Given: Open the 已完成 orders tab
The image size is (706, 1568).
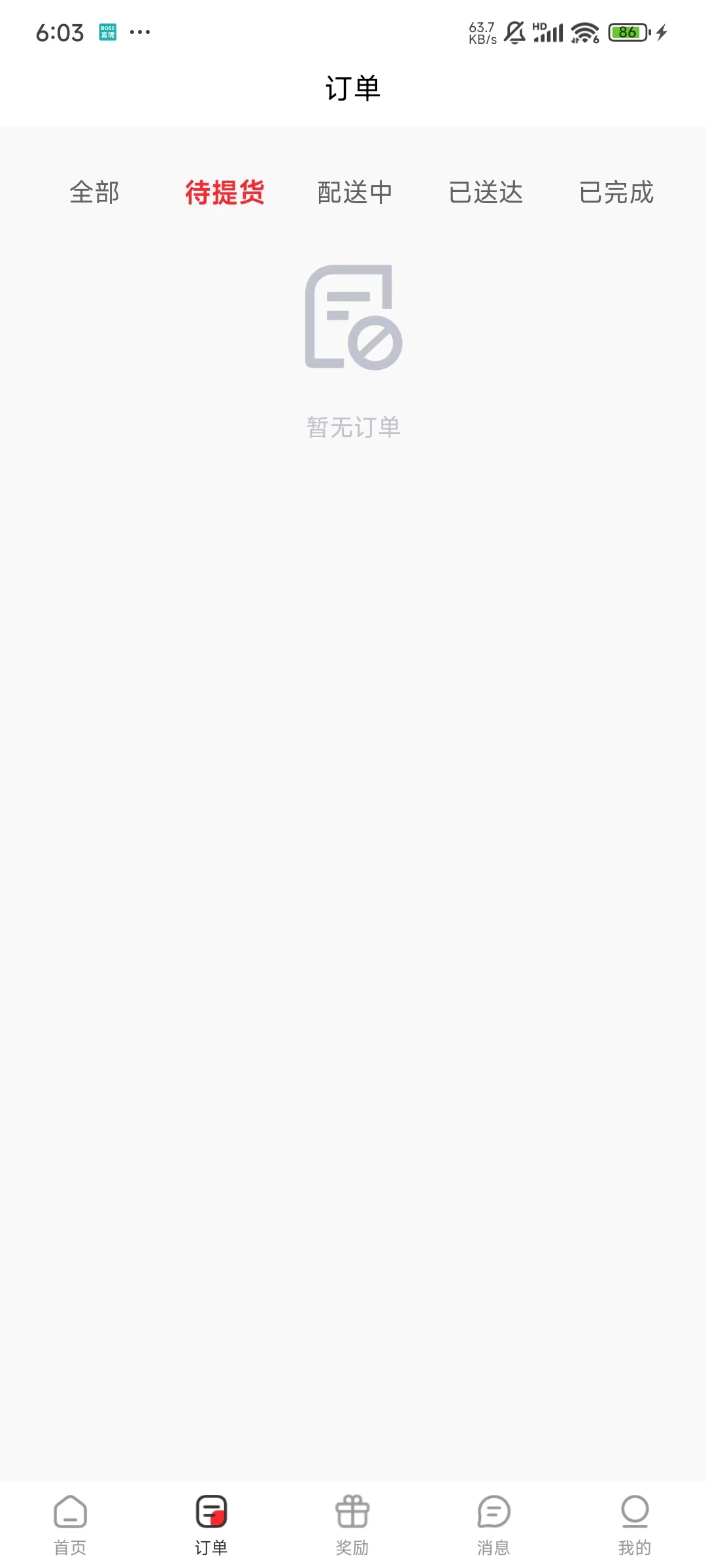Looking at the screenshot, I should pos(616,193).
